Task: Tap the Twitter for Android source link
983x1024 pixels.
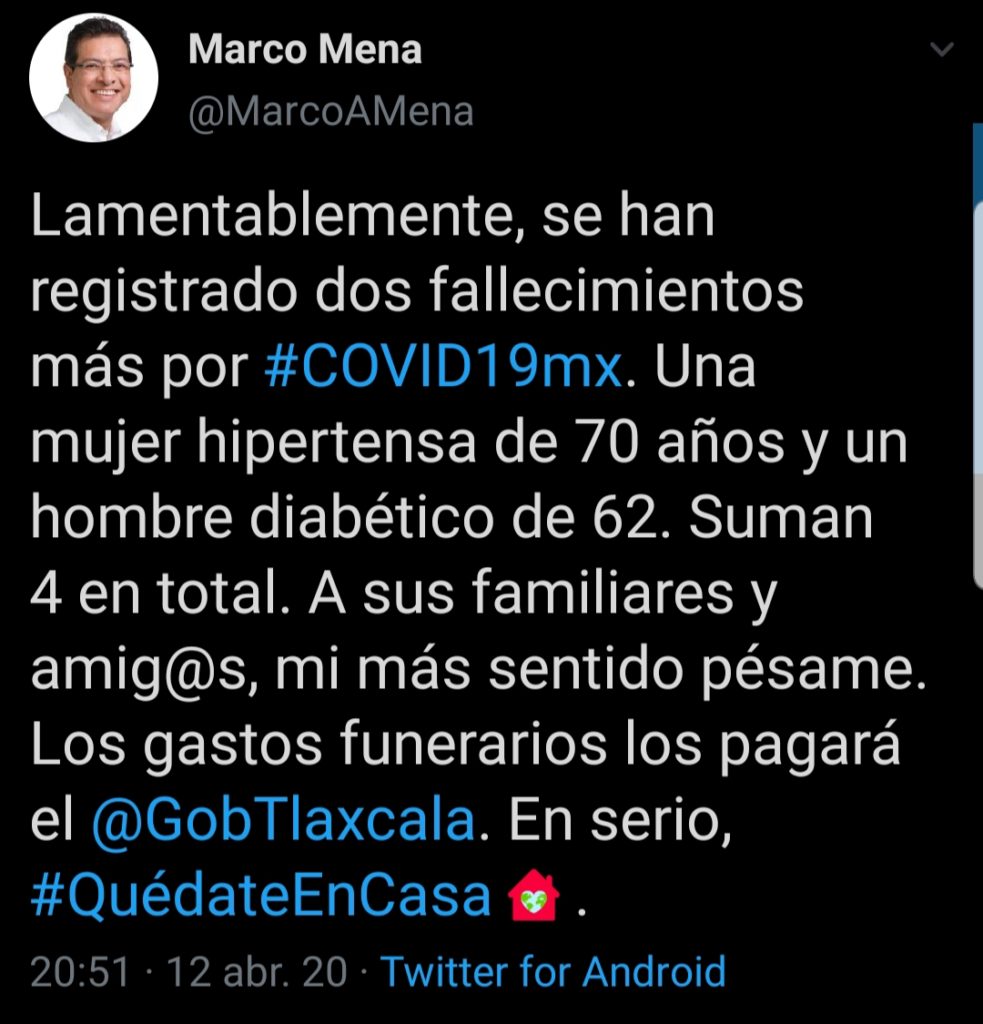Action: pos(553,971)
